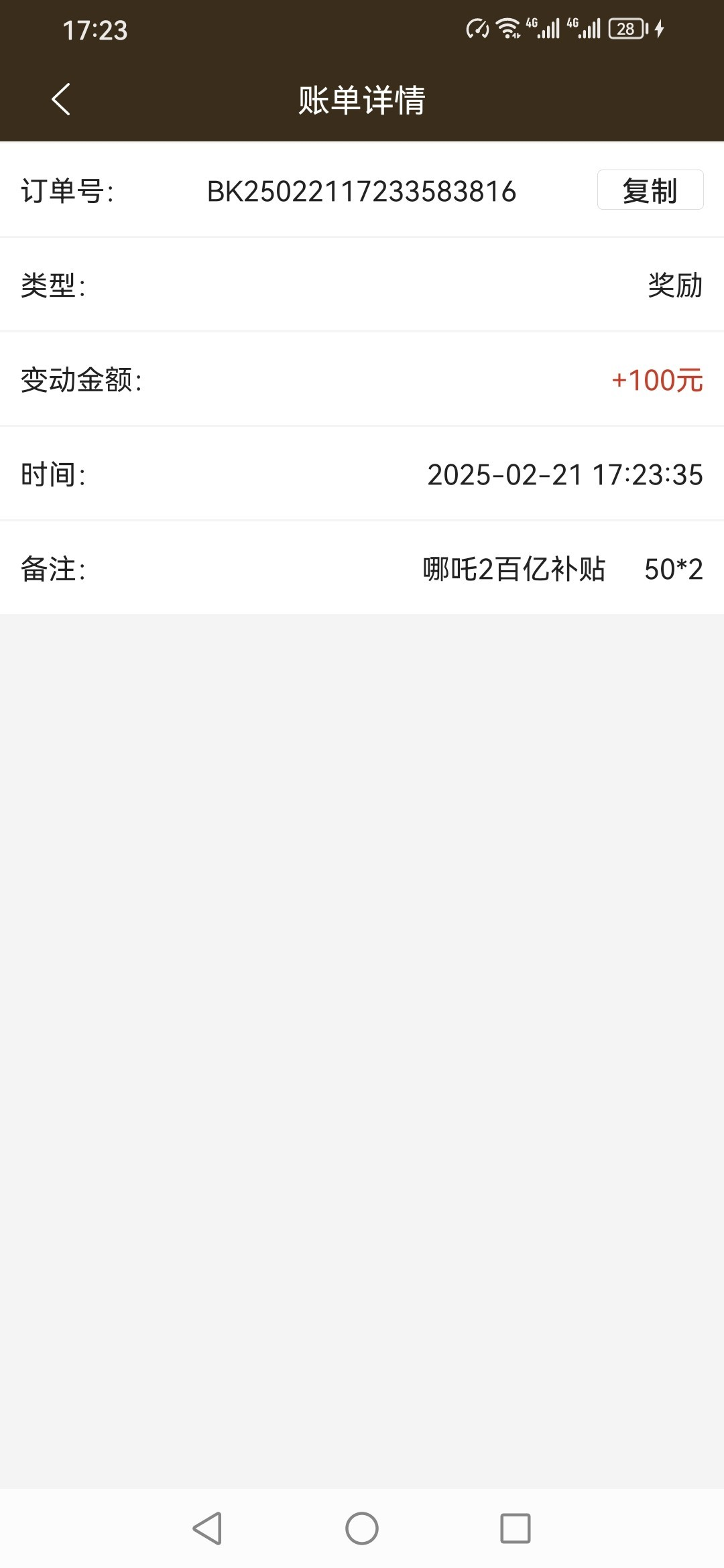Copy the order number with 复制

[650, 190]
